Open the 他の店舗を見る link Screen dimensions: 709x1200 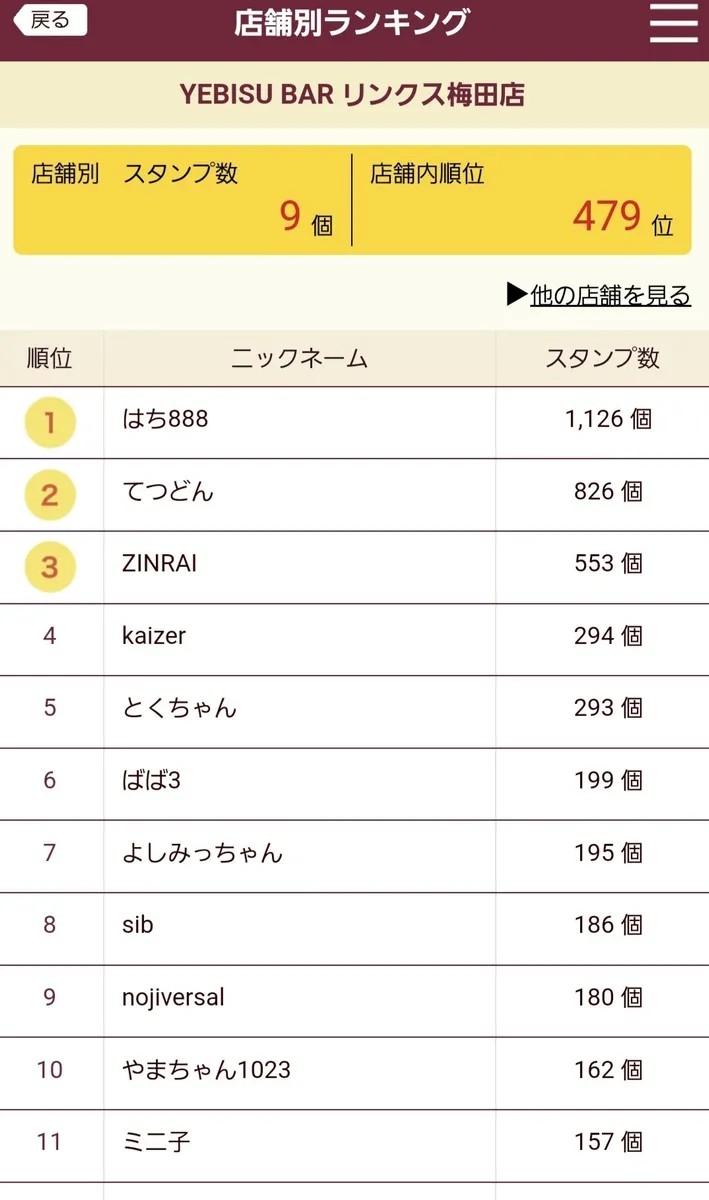(x=599, y=295)
